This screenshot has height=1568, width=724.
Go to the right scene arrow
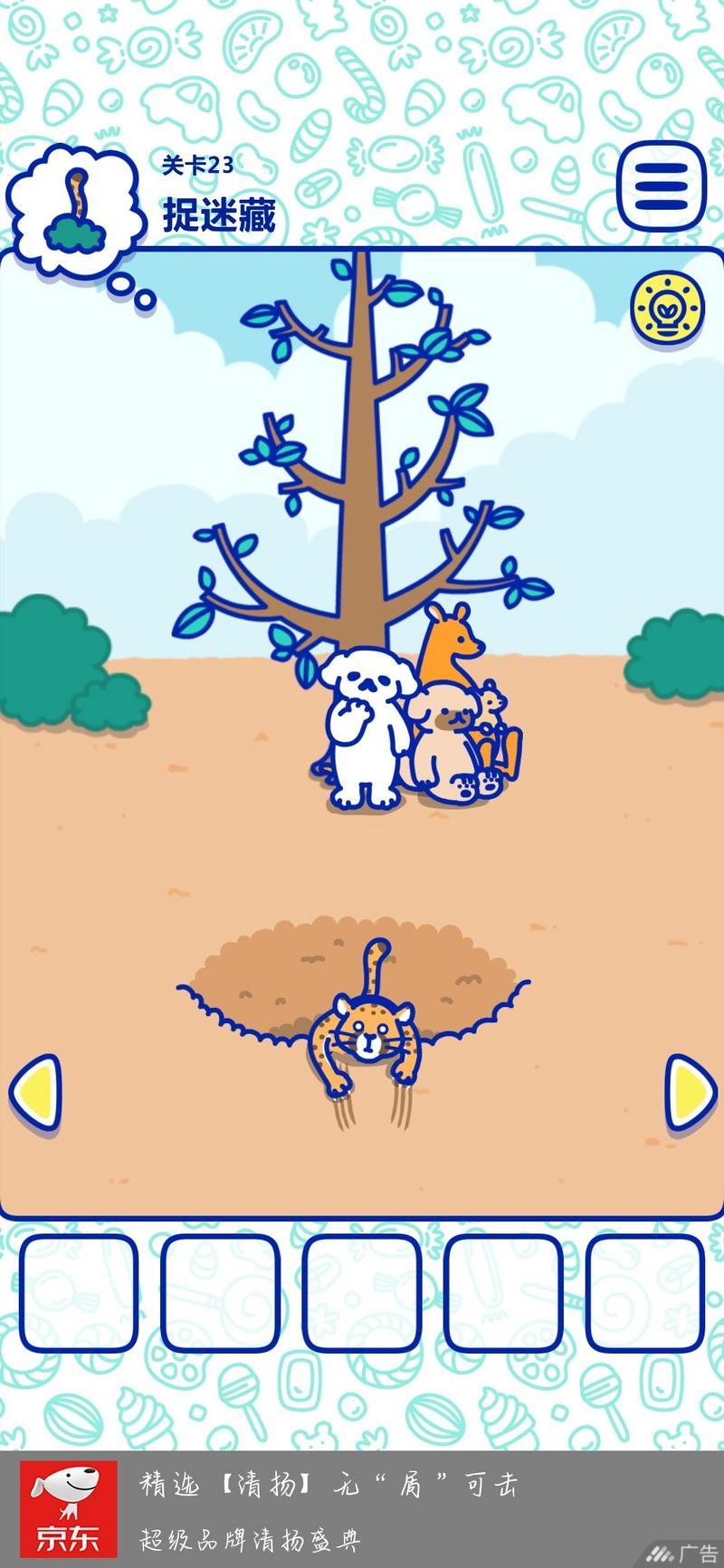(x=690, y=1092)
